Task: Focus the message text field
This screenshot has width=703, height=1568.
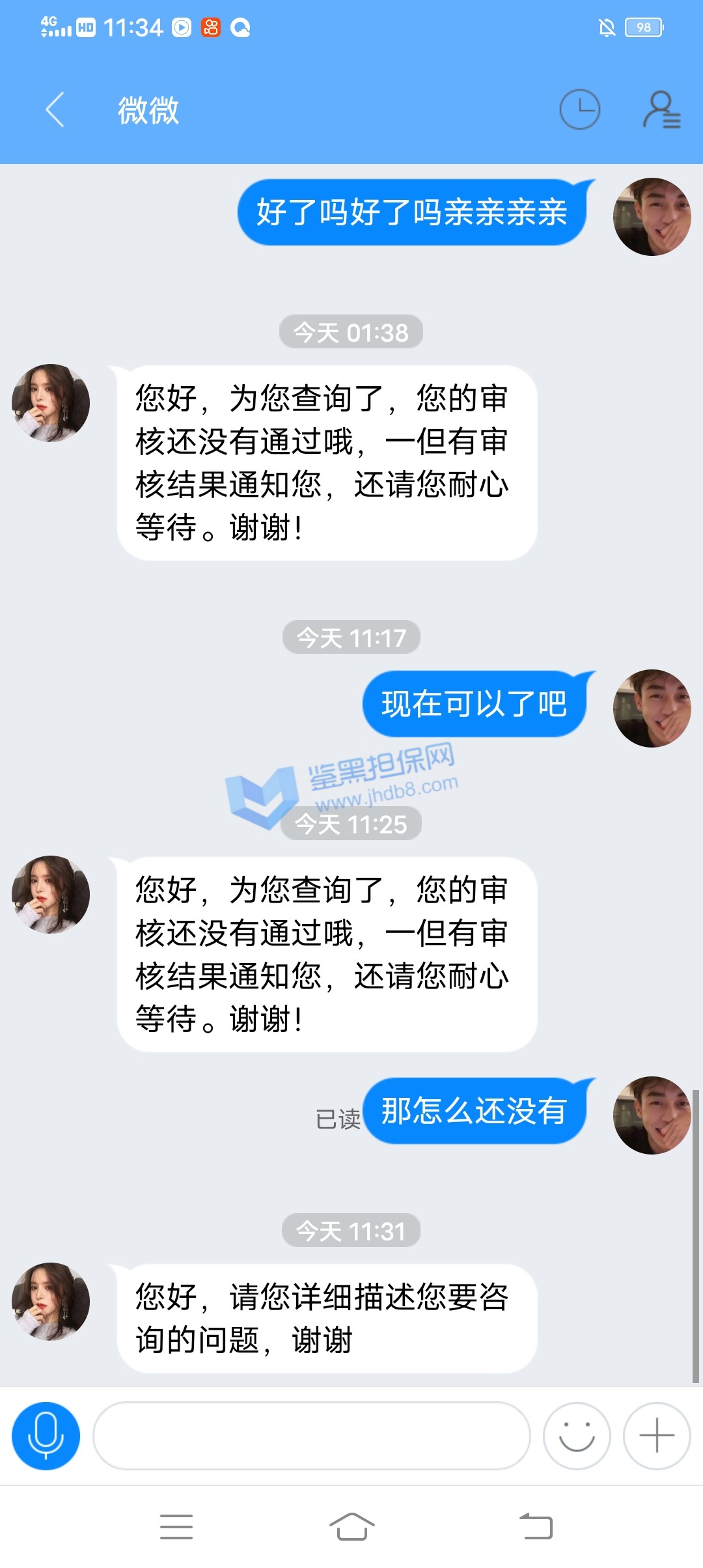Action: (x=312, y=1435)
